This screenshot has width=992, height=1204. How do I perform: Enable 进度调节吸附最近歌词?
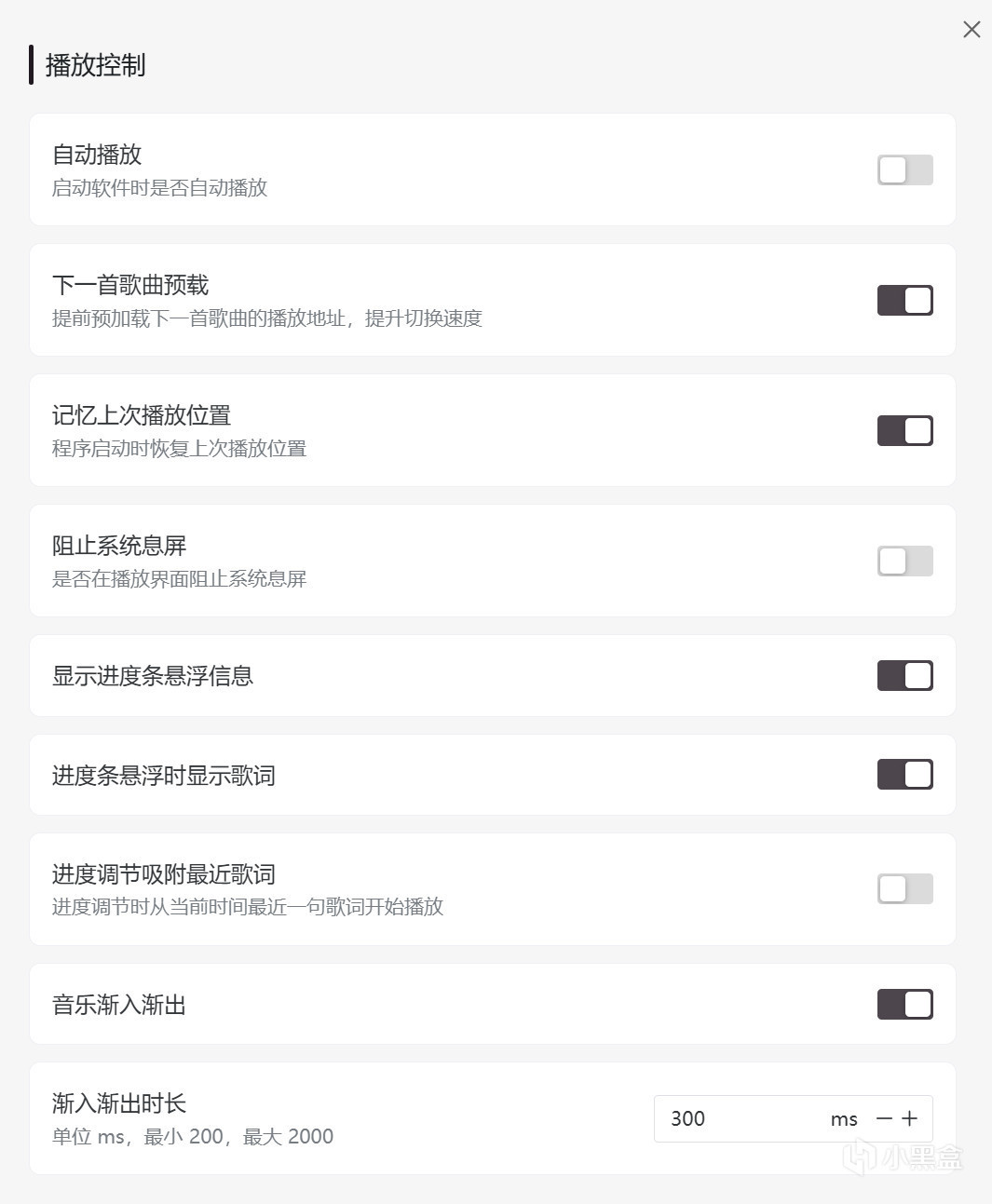pyautogui.click(x=904, y=889)
